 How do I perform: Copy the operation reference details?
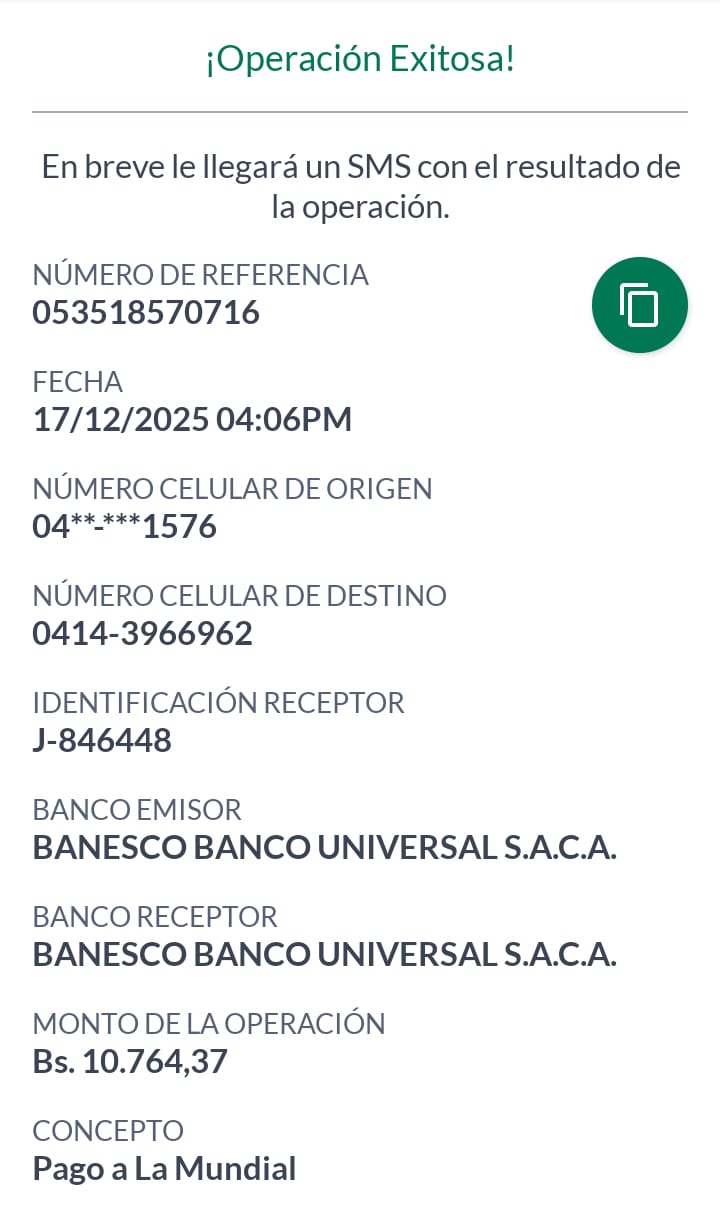point(639,305)
